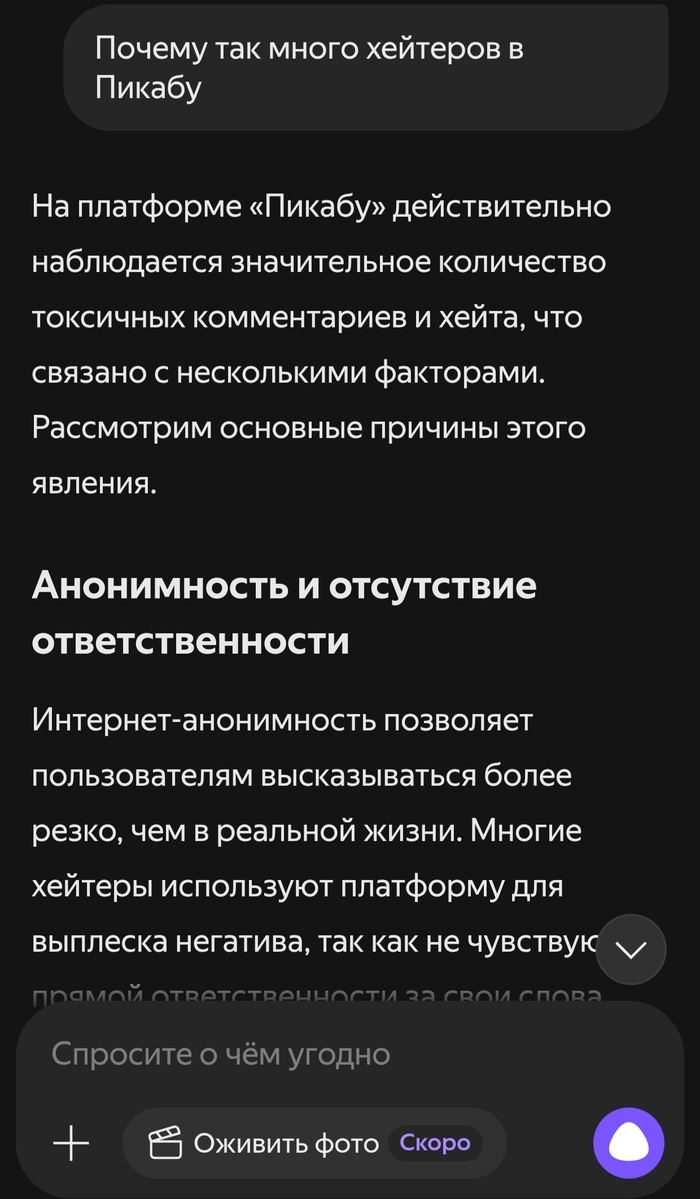This screenshot has width=700, height=1199.
Task: Focus the "Спросите о чём угодно" input field
Action: coord(300,1053)
